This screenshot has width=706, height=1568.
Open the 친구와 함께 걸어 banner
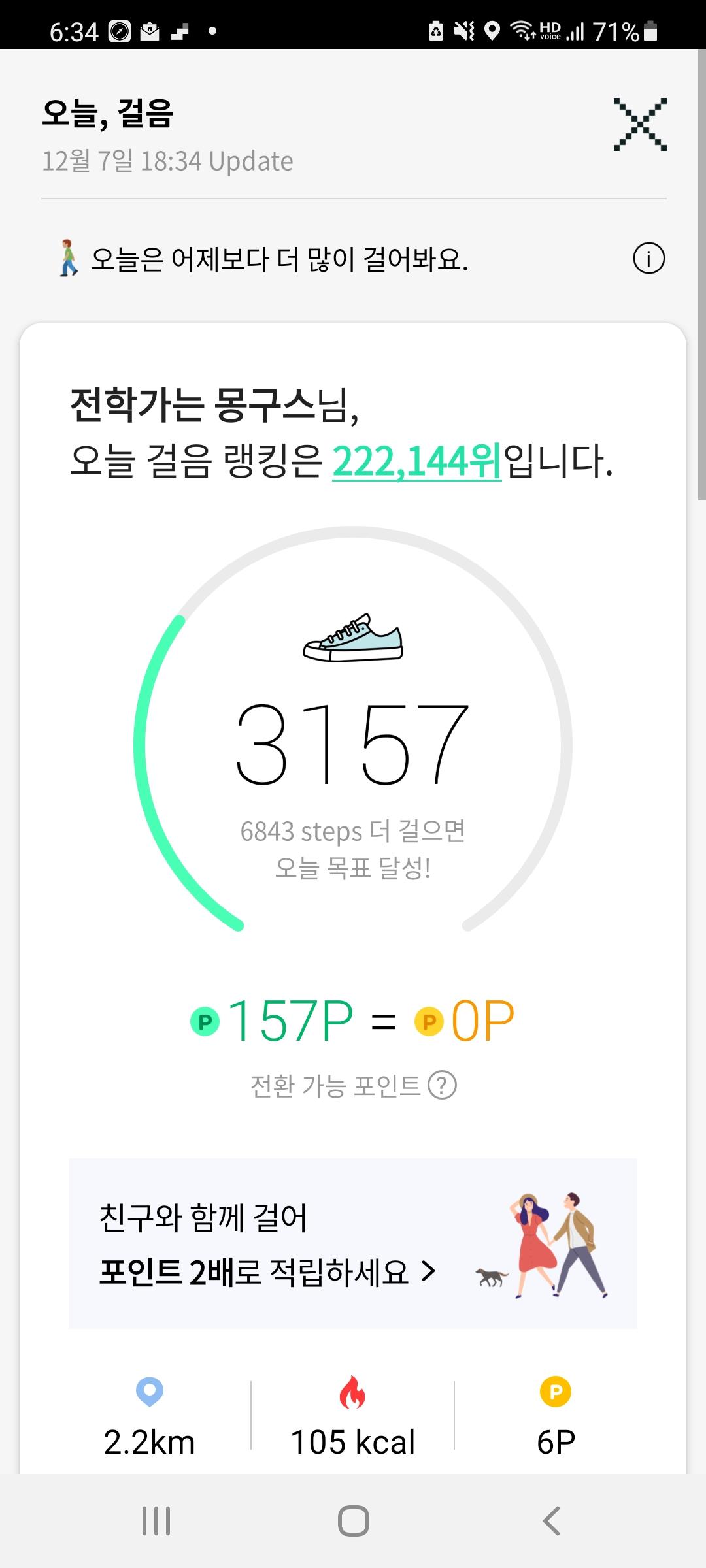click(353, 1243)
